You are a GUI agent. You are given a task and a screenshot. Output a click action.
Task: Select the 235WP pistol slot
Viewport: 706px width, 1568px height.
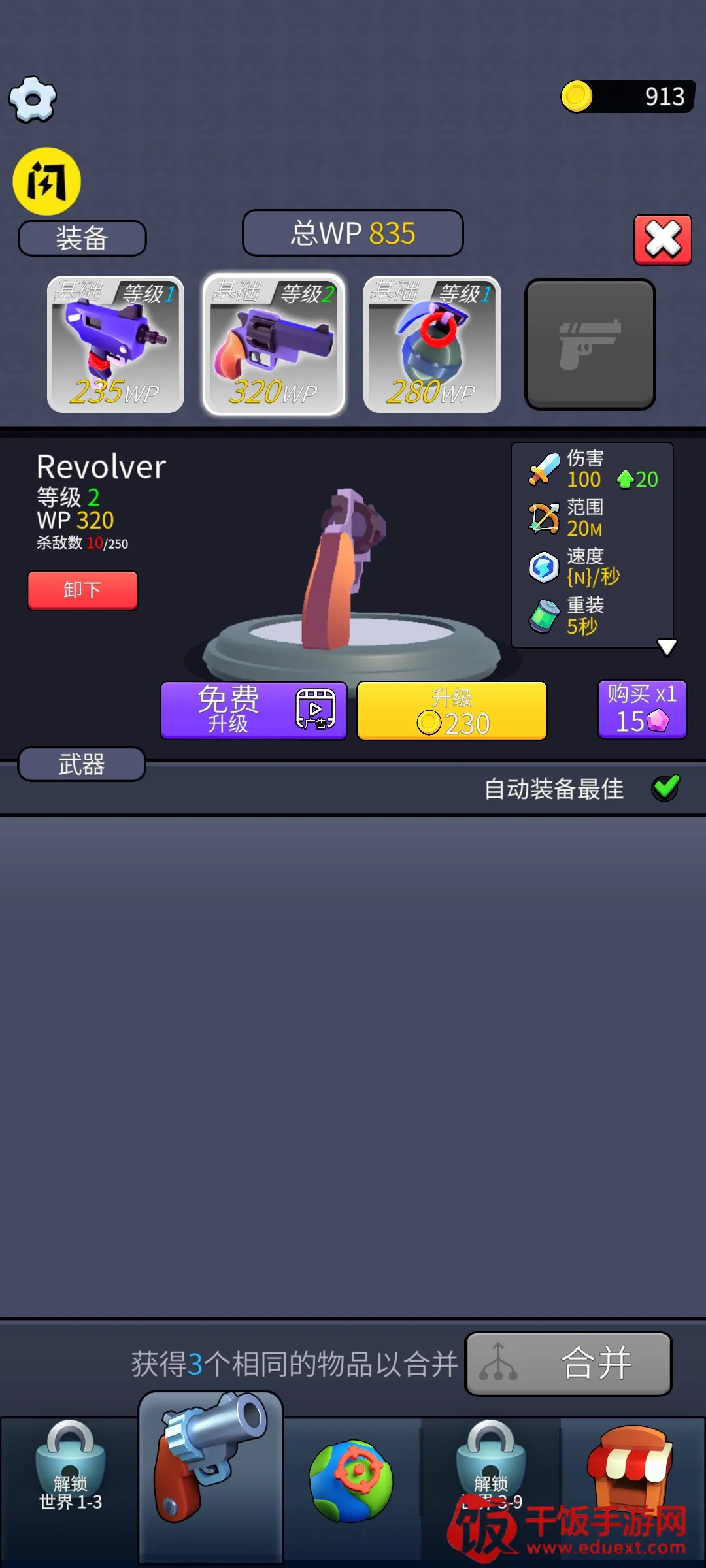click(116, 344)
